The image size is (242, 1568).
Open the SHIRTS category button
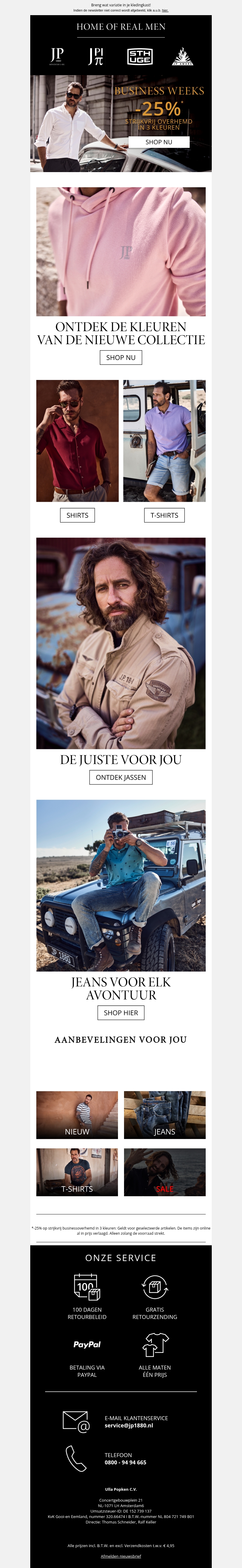tap(77, 515)
